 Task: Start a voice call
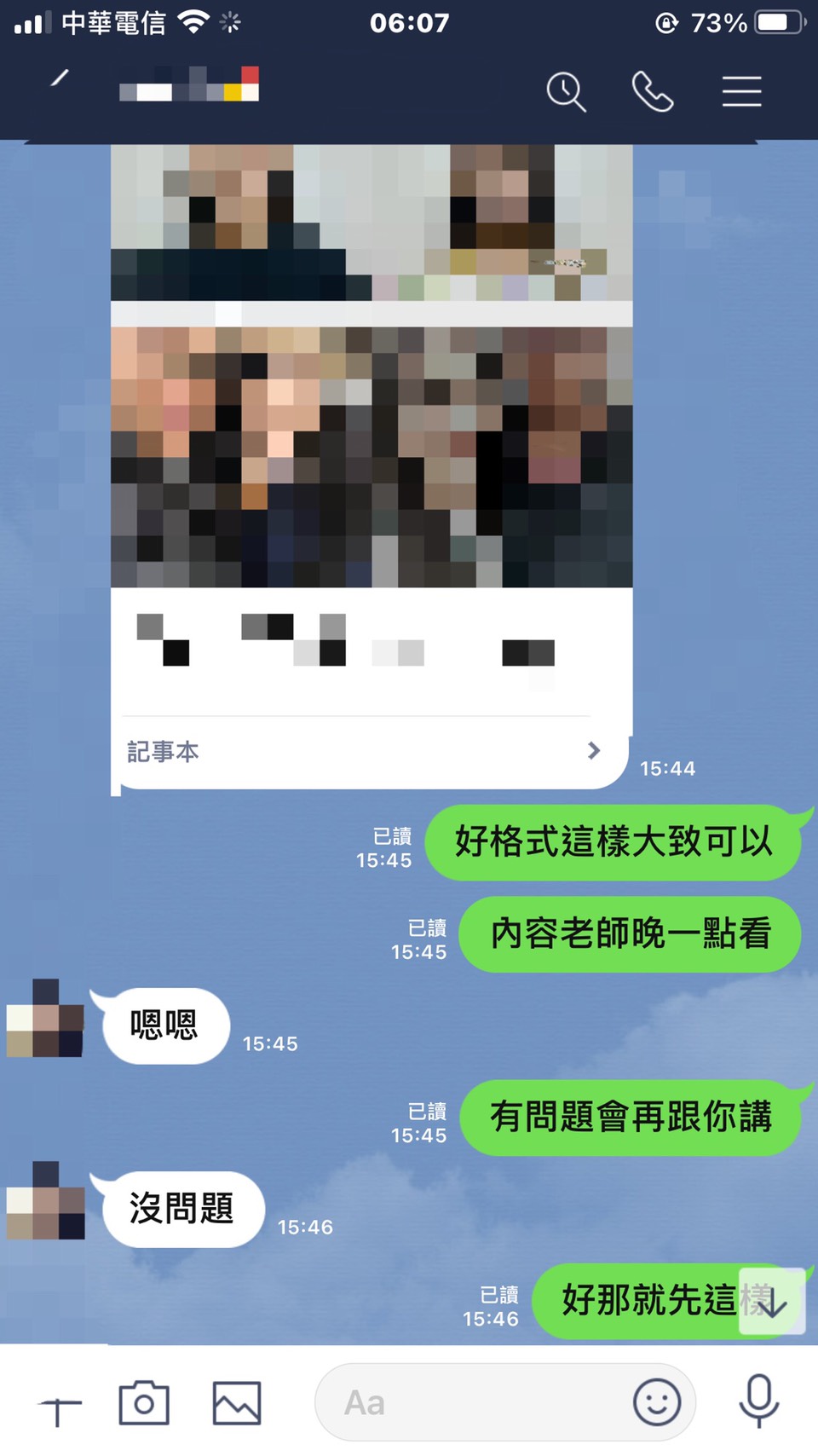point(653,91)
